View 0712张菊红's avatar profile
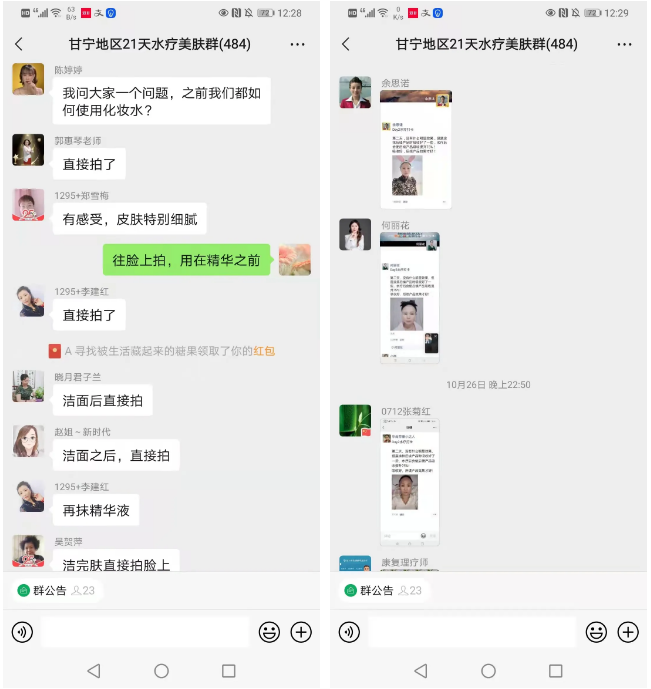Viewport: 651px width, 689px height. point(355,420)
